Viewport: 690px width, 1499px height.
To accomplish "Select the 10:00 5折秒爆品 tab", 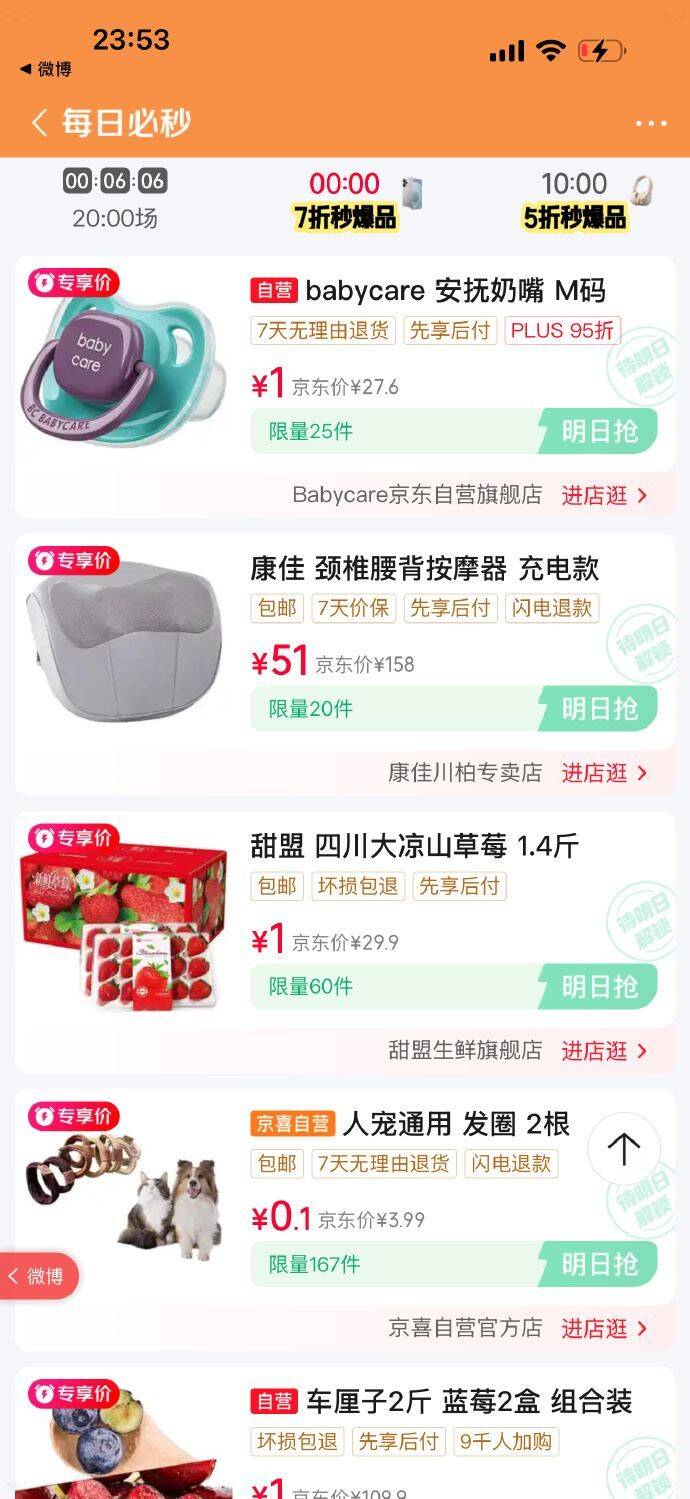I will (575, 199).
